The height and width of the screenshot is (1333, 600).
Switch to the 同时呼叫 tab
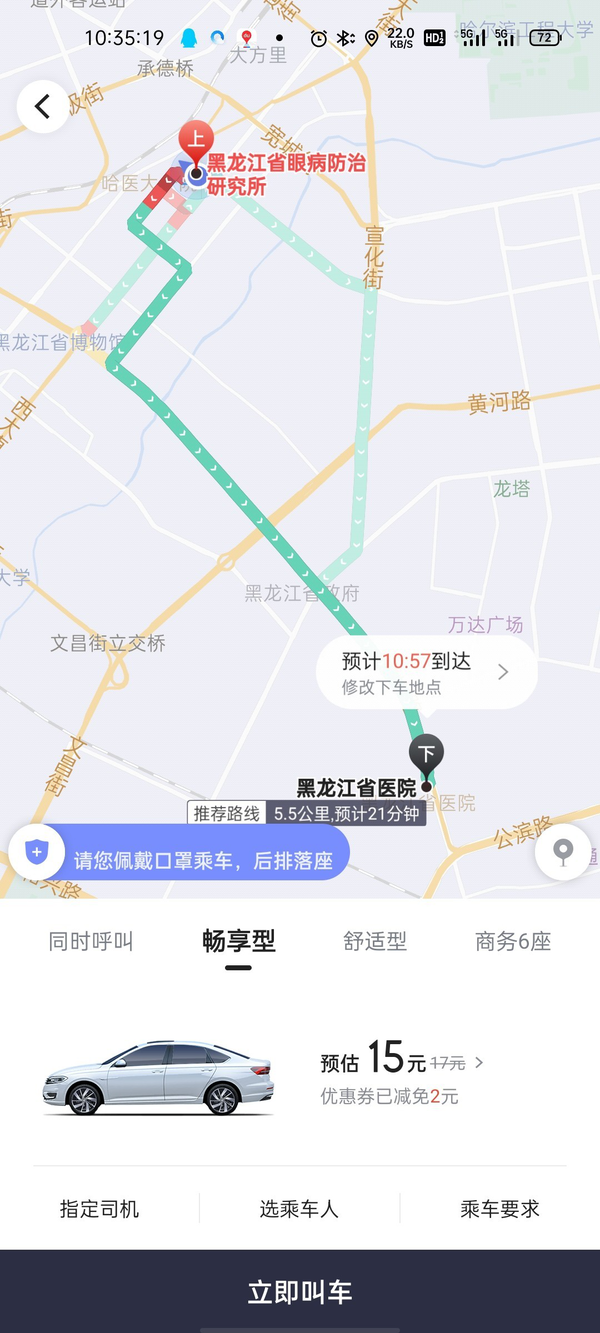point(91,941)
